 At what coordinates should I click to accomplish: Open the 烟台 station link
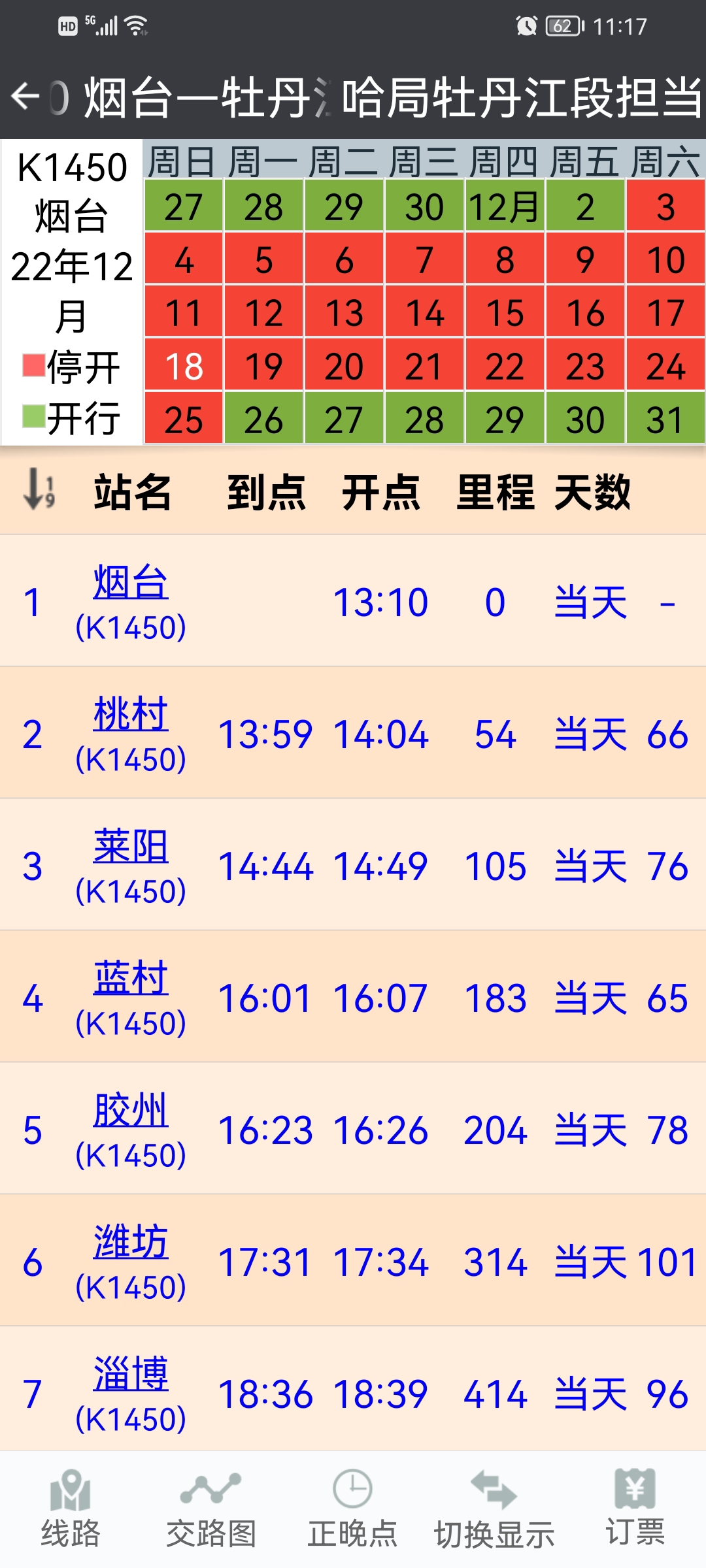131,581
